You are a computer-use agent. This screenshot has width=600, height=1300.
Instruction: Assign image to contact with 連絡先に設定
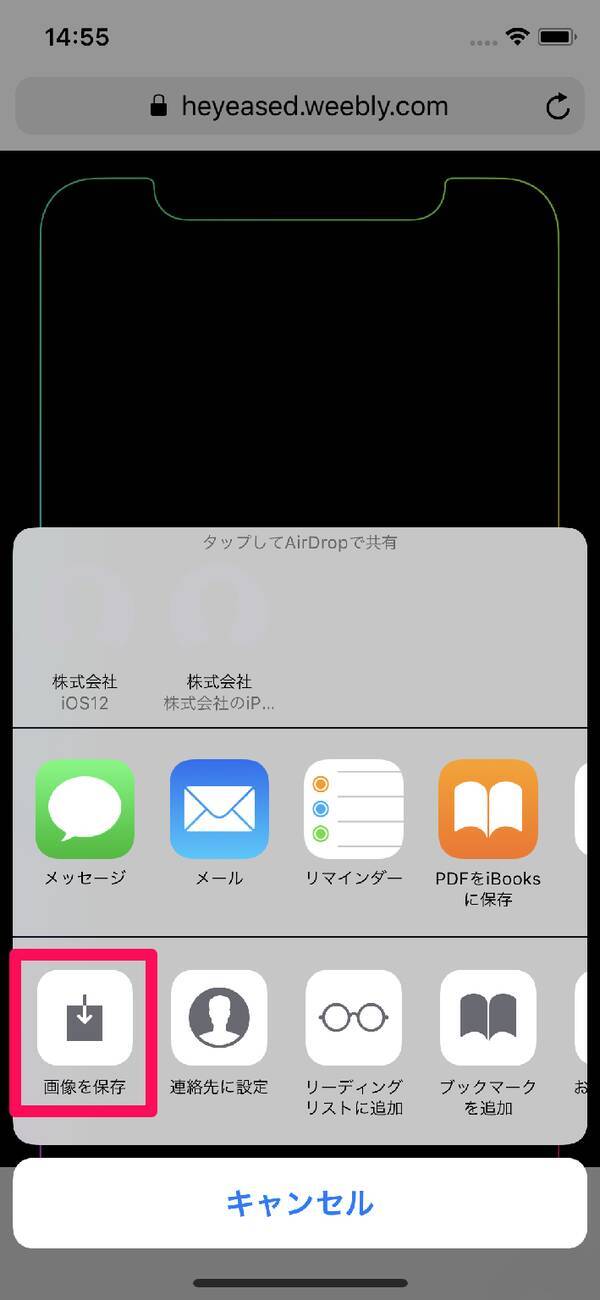pos(219,1018)
